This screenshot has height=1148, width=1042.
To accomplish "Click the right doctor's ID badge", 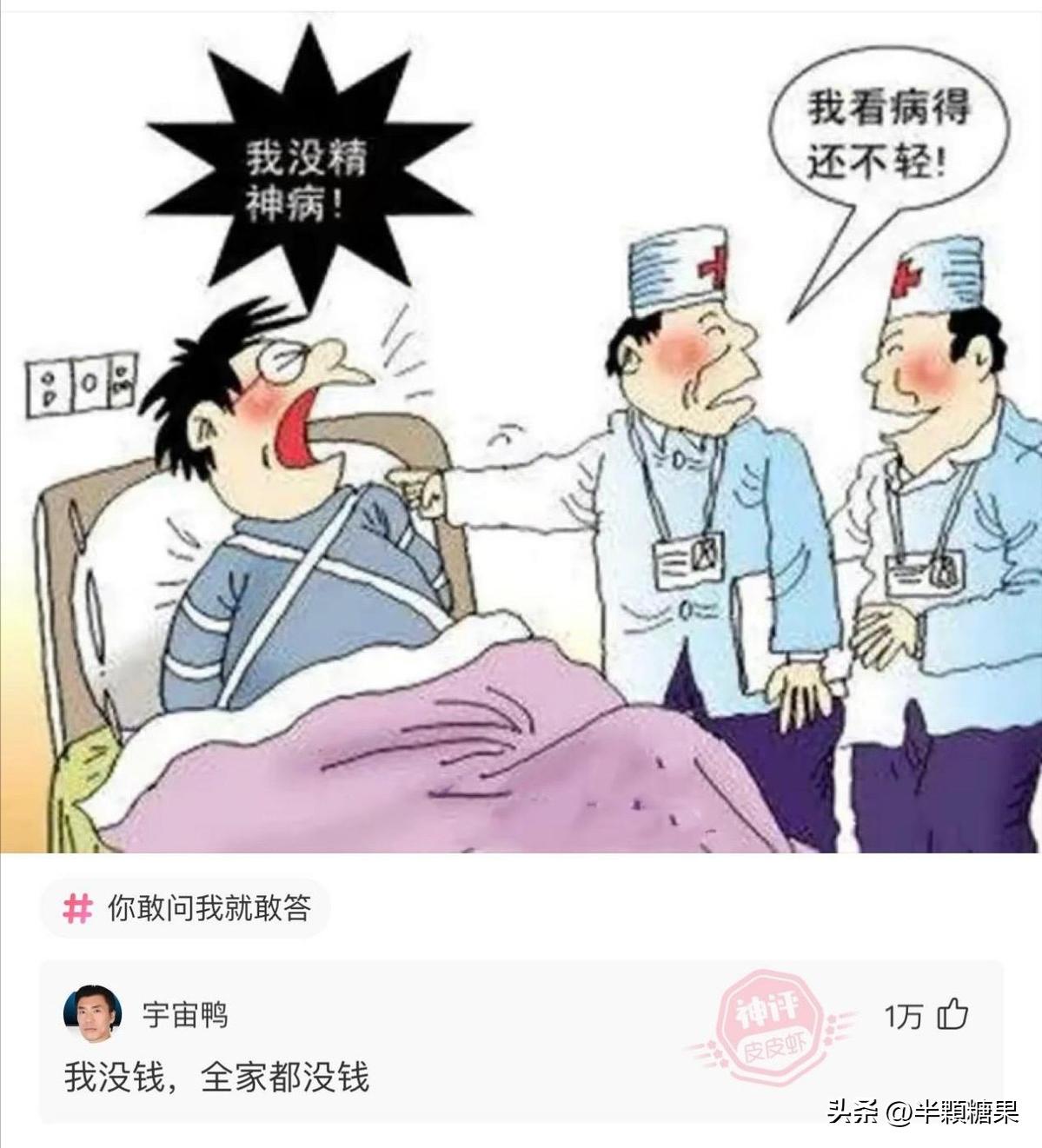I will pyautogui.click(x=923, y=574).
